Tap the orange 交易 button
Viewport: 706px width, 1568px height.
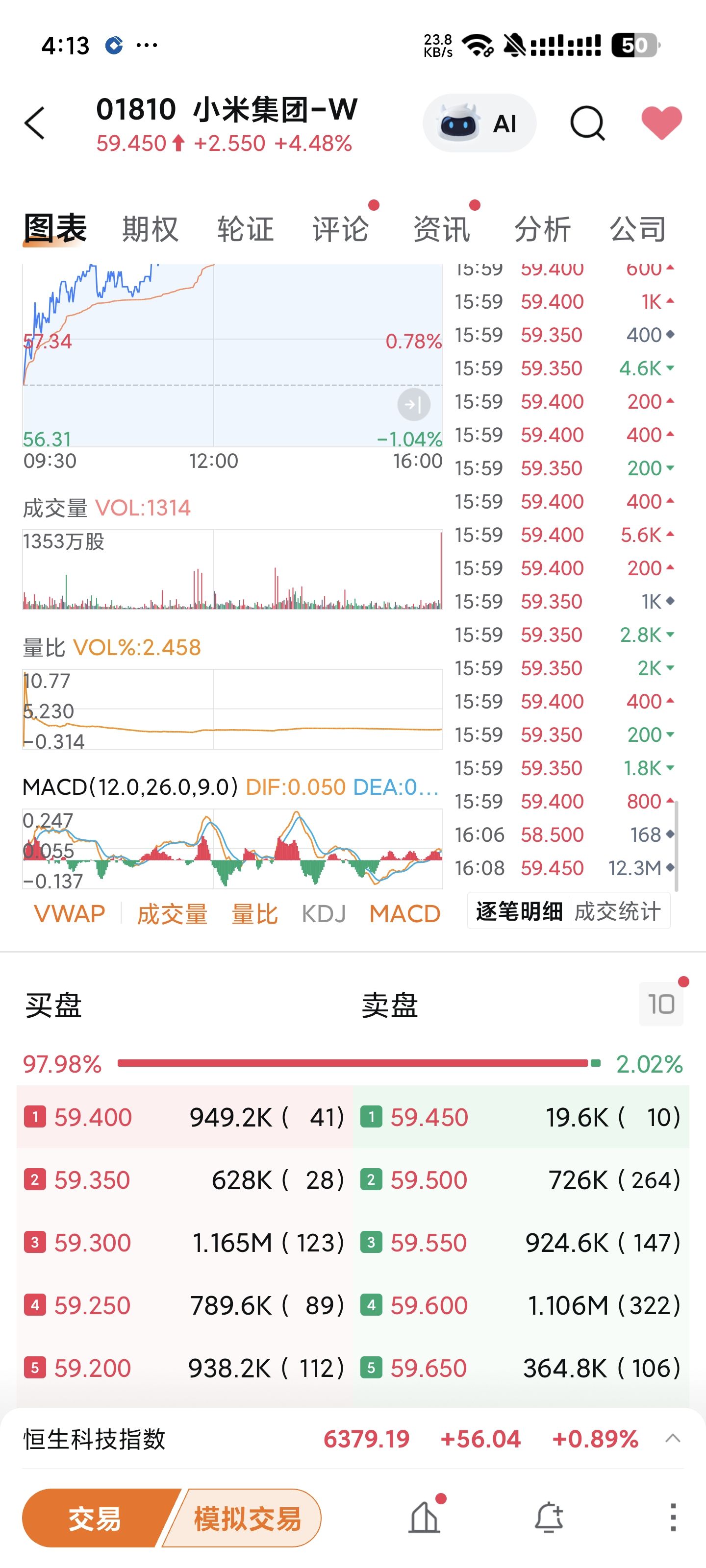click(x=95, y=1518)
